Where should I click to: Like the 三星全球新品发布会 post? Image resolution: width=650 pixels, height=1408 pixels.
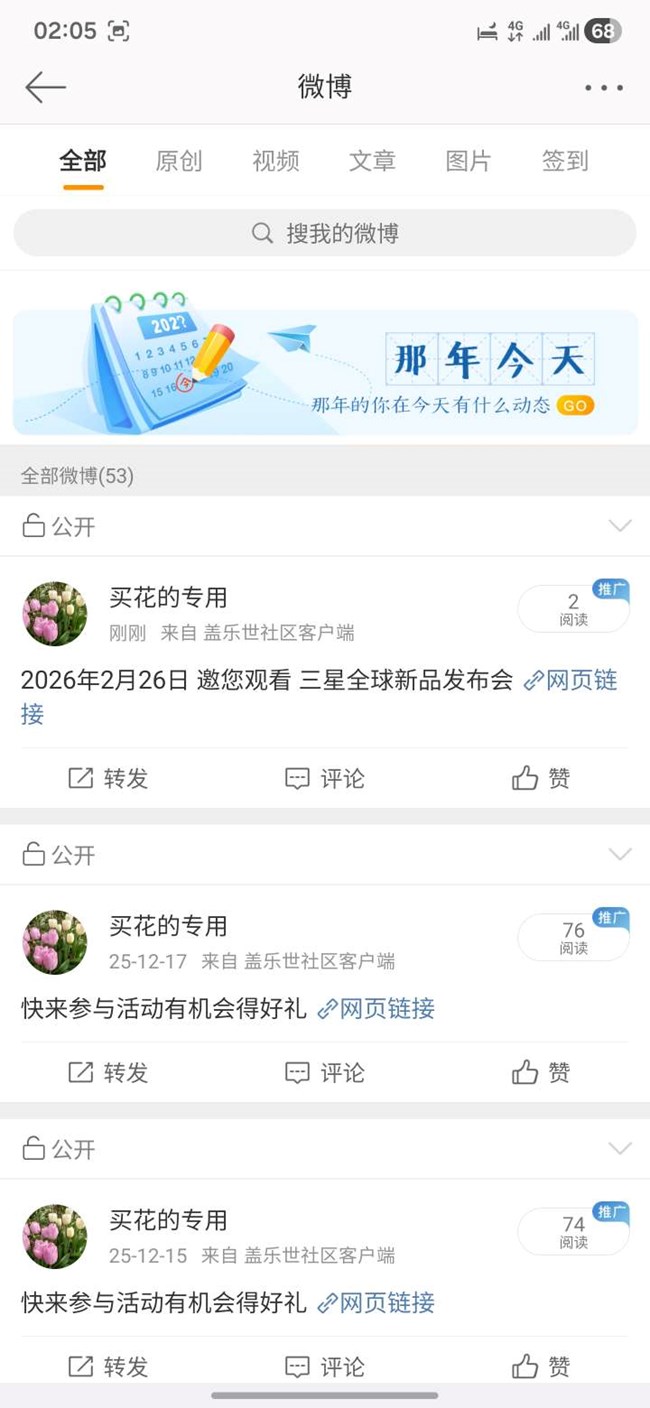click(541, 778)
